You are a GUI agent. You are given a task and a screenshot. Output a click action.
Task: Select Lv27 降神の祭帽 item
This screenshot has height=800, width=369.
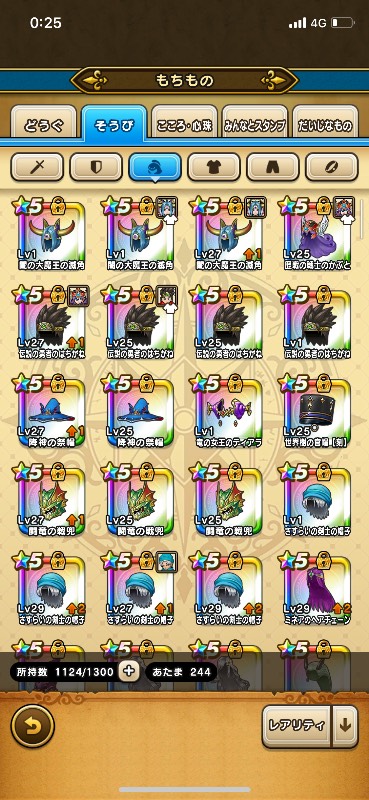click(x=50, y=411)
